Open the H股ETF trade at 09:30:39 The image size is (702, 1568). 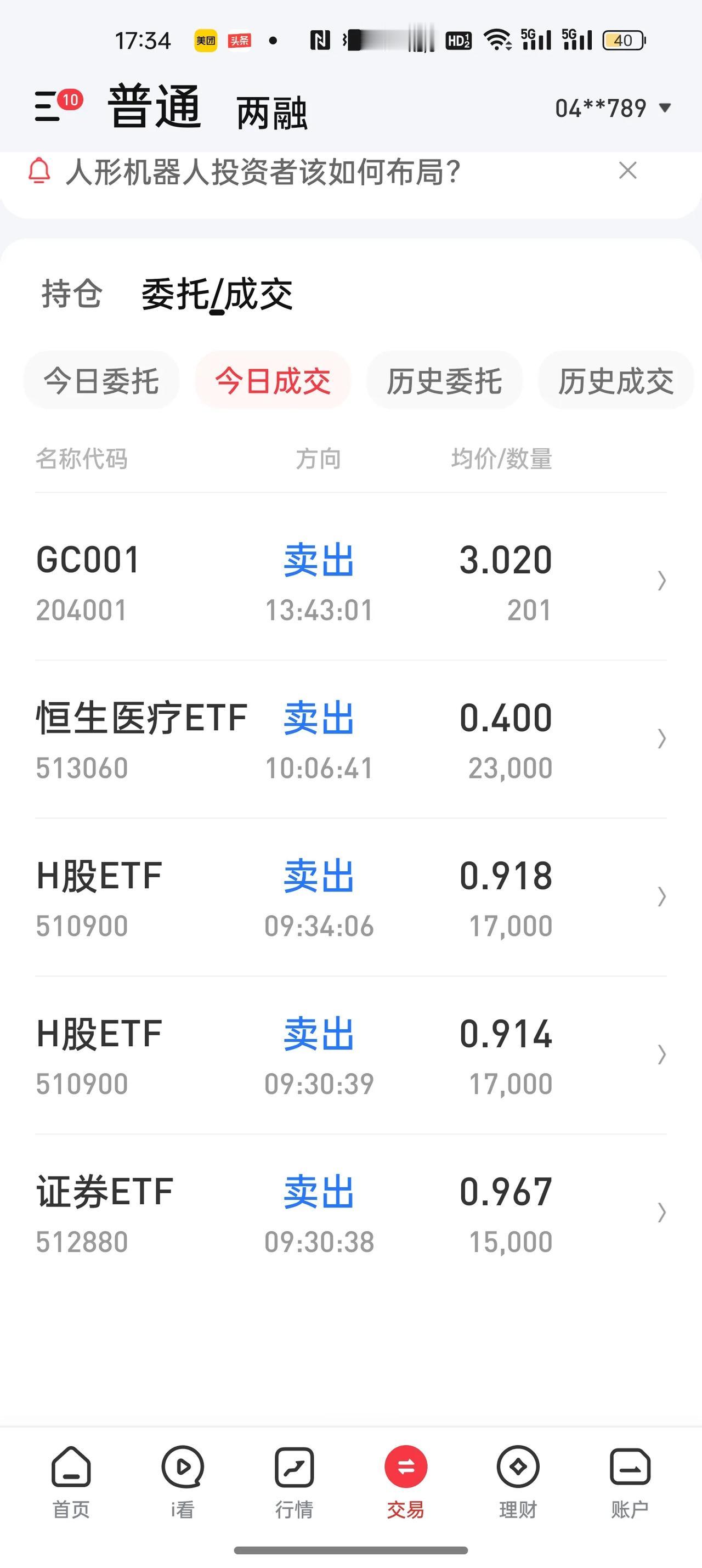[x=351, y=1055]
